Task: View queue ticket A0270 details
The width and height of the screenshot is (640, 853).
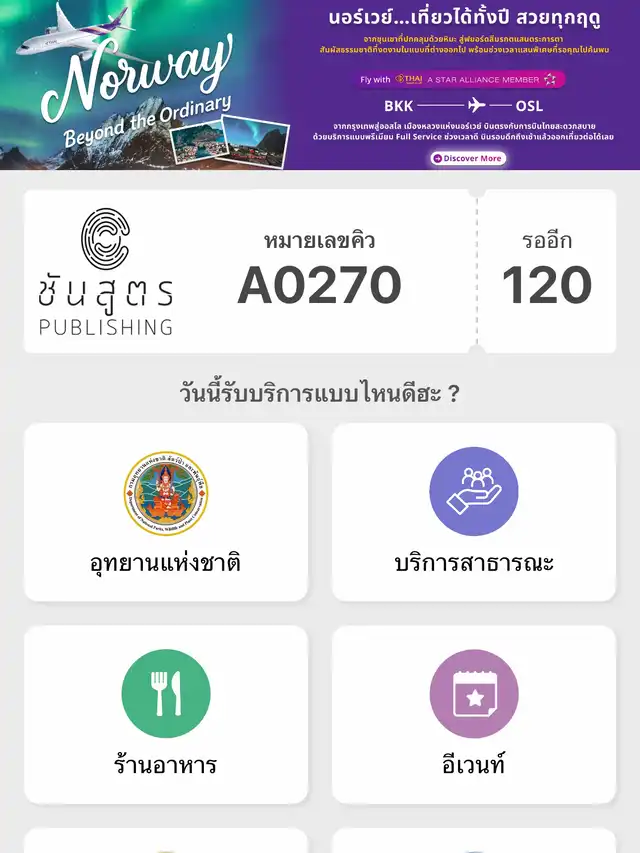Action: 319,271
